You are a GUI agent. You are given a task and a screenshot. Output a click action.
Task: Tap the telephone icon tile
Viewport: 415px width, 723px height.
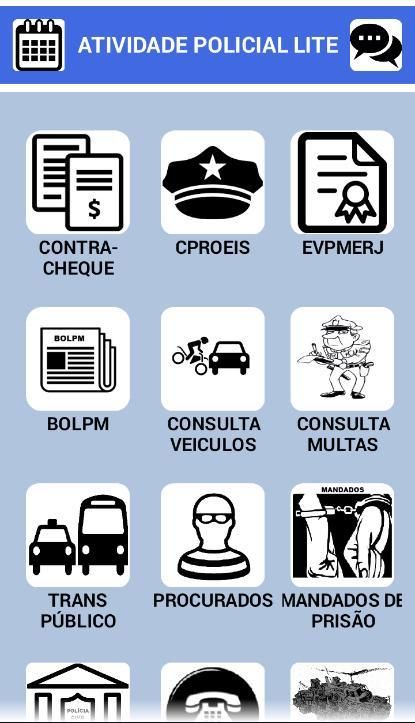213,692
